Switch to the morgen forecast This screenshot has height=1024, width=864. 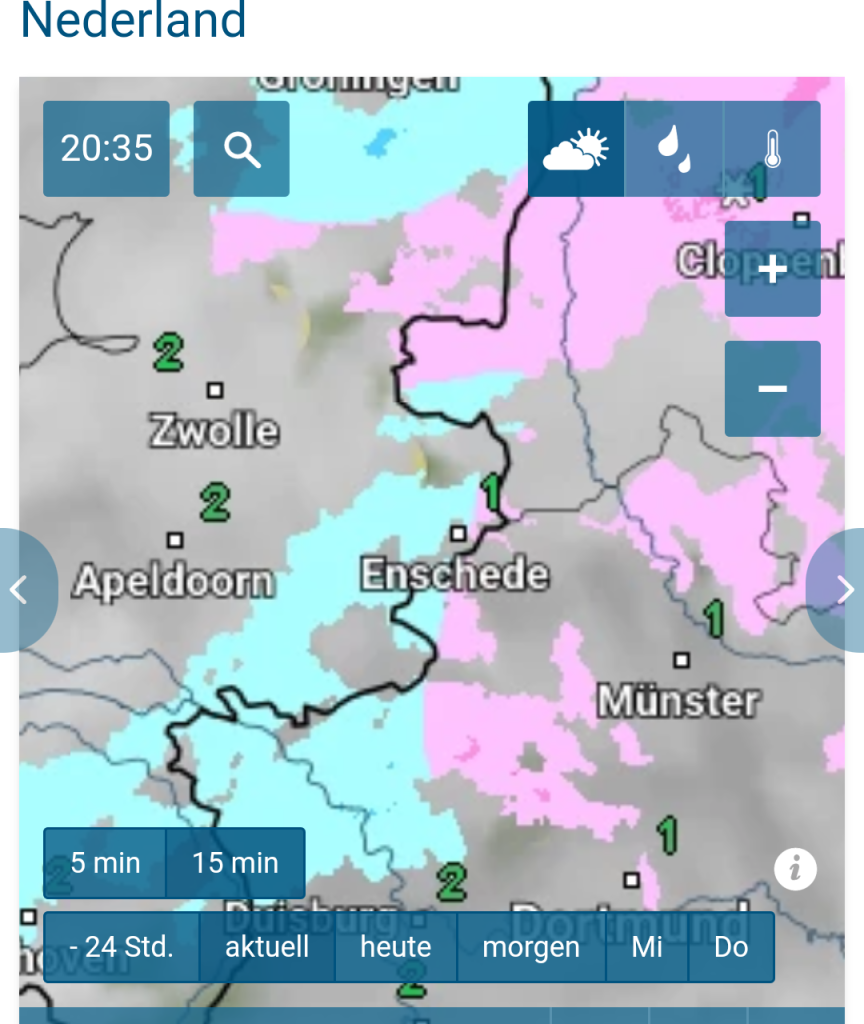click(531, 947)
